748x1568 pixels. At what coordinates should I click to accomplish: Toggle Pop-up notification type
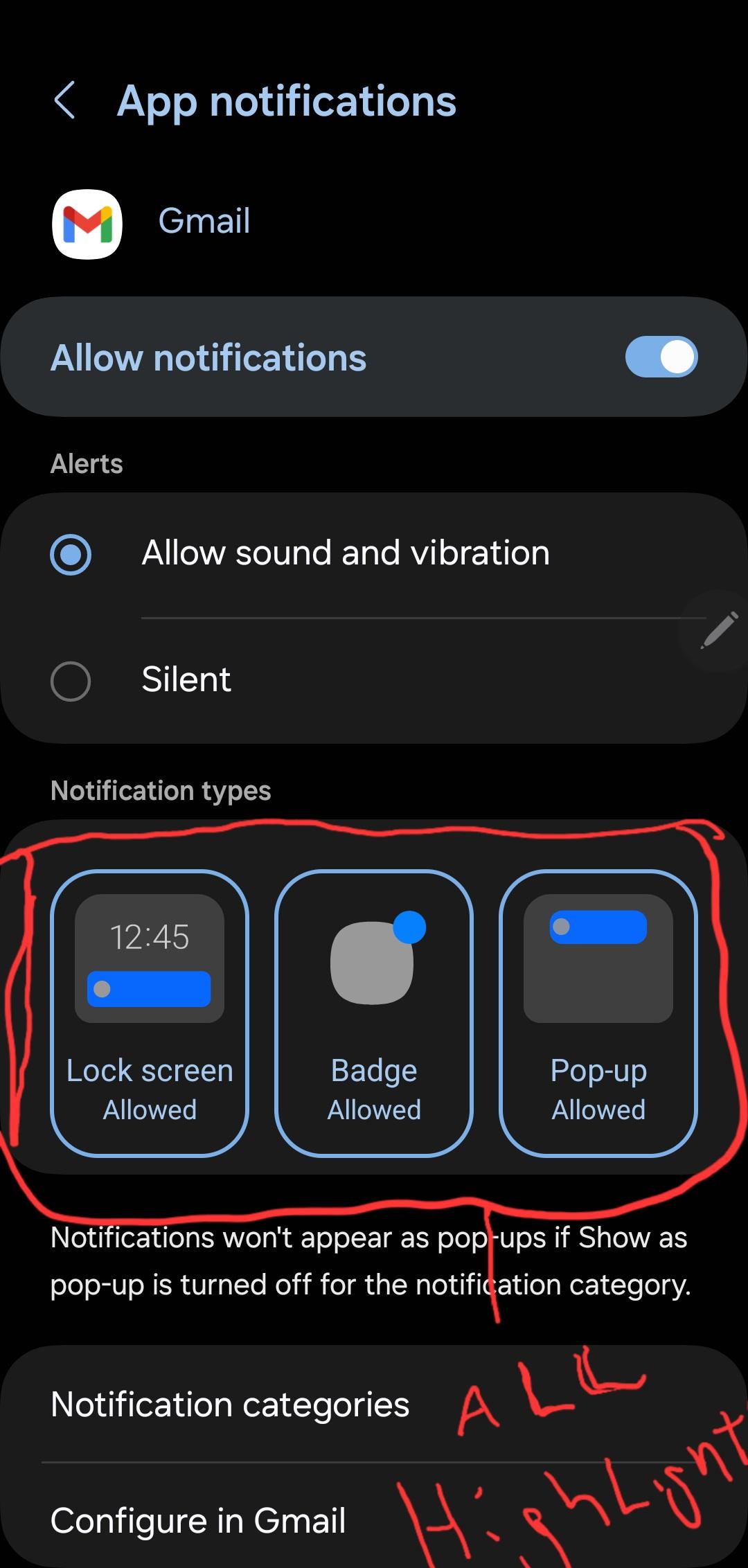pos(598,1013)
